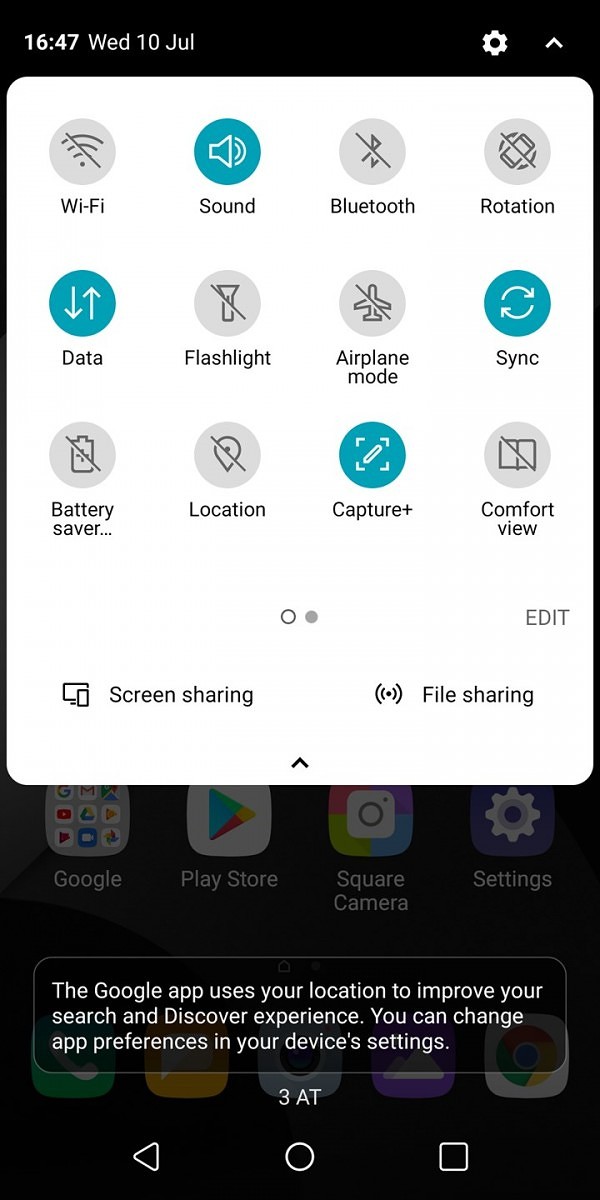Launch Capture+ tile
The image size is (600, 1200).
[372, 455]
